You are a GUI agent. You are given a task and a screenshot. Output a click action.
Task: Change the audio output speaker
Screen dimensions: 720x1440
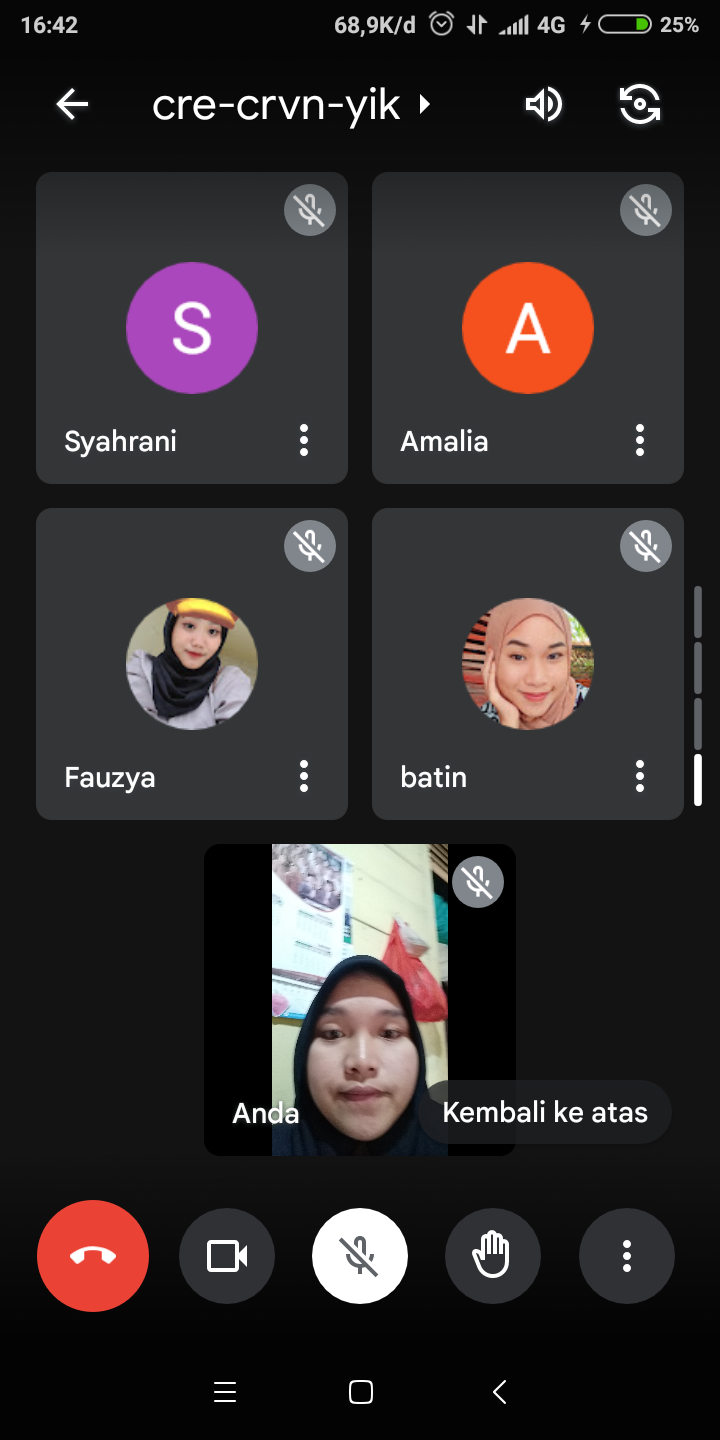544,104
